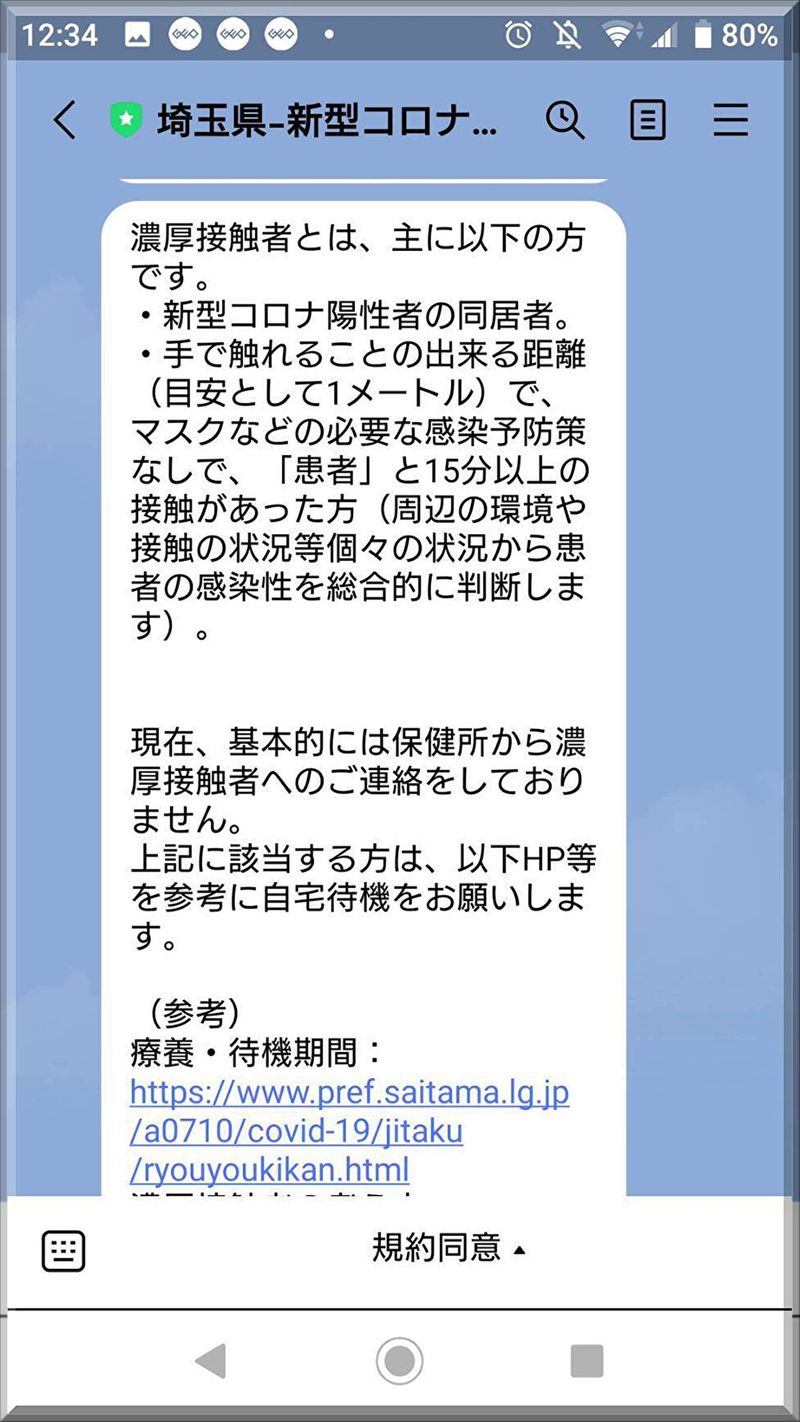
Task: Go to the home screen
Action: [399, 1360]
